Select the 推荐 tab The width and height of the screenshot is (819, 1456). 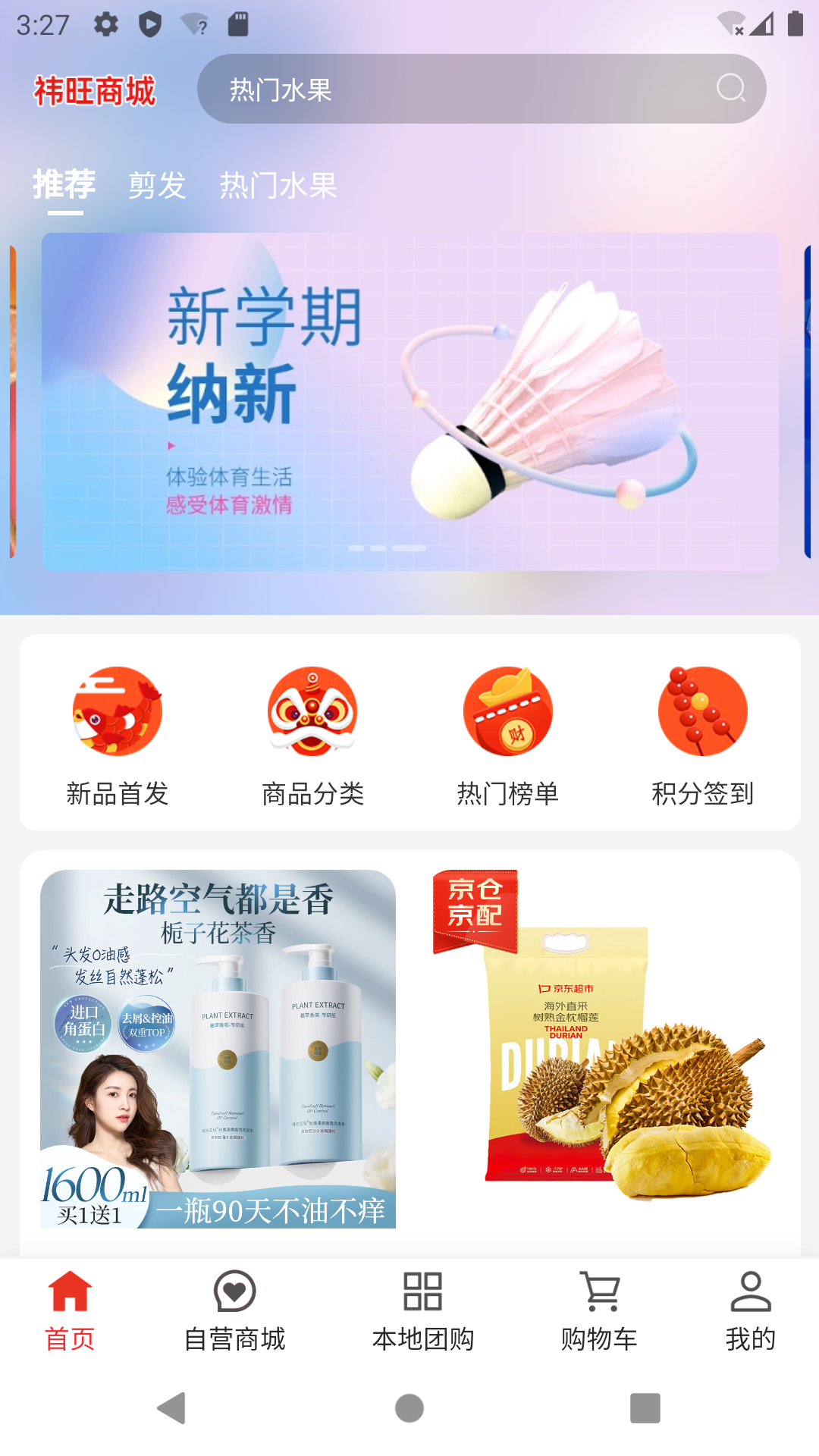point(64,185)
